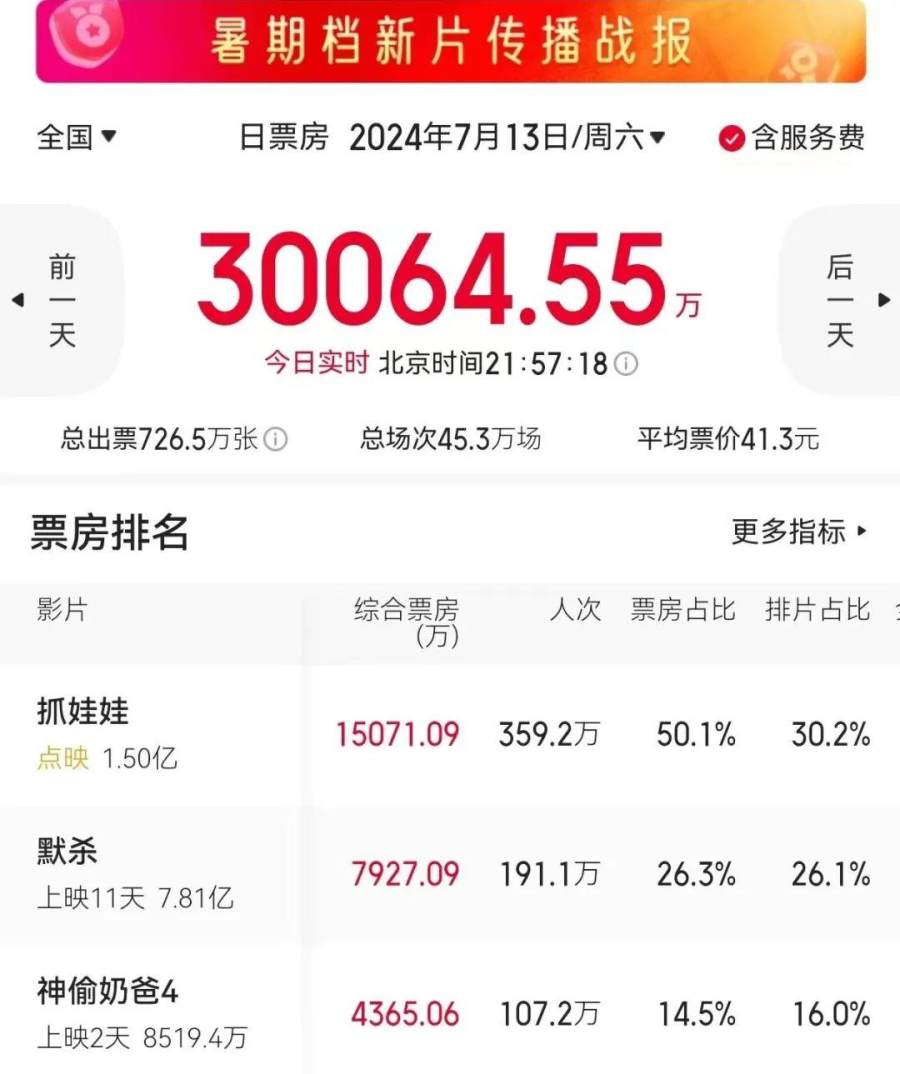Open 更多指标 options

[800, 531]
